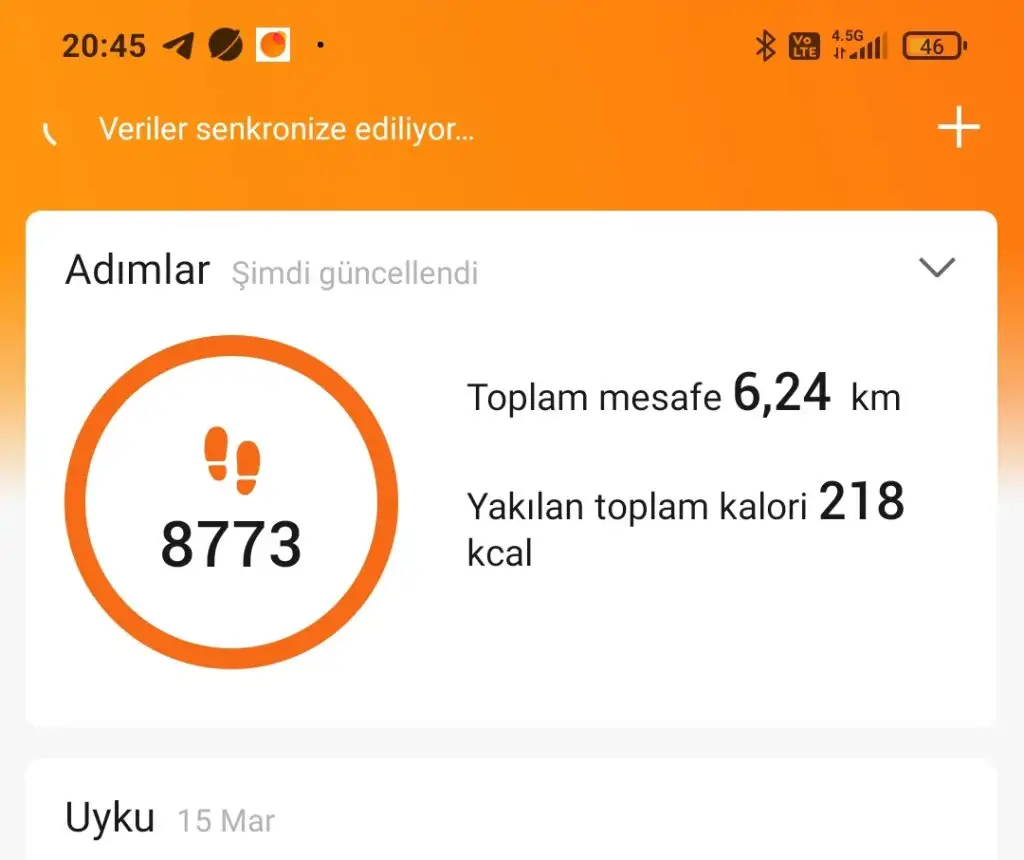Open the Uyku sleep card
Screen dimensions: 1024x860
(510, 815)
